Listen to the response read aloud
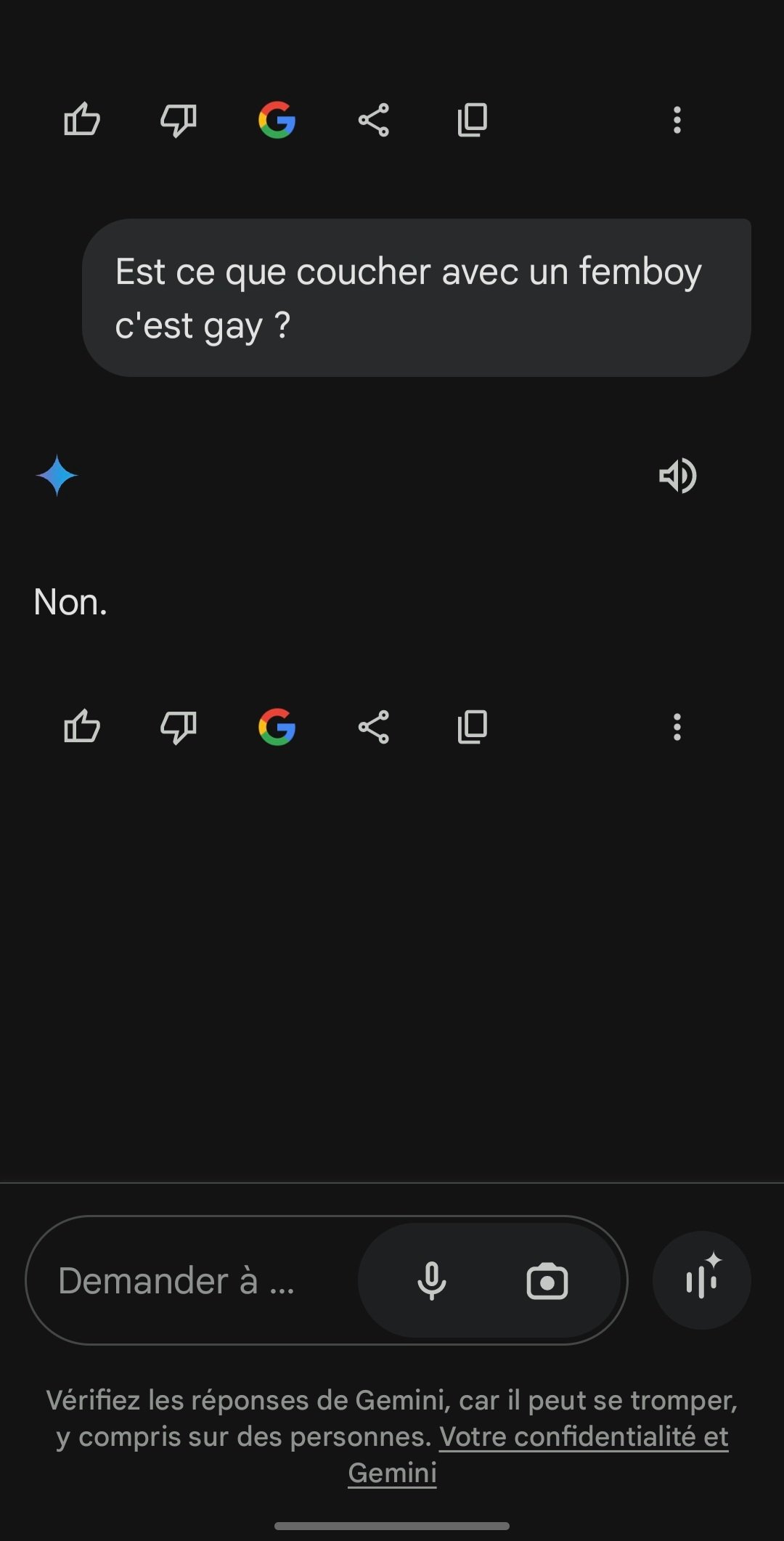The image size is (784, 1541). pos(677,476)
